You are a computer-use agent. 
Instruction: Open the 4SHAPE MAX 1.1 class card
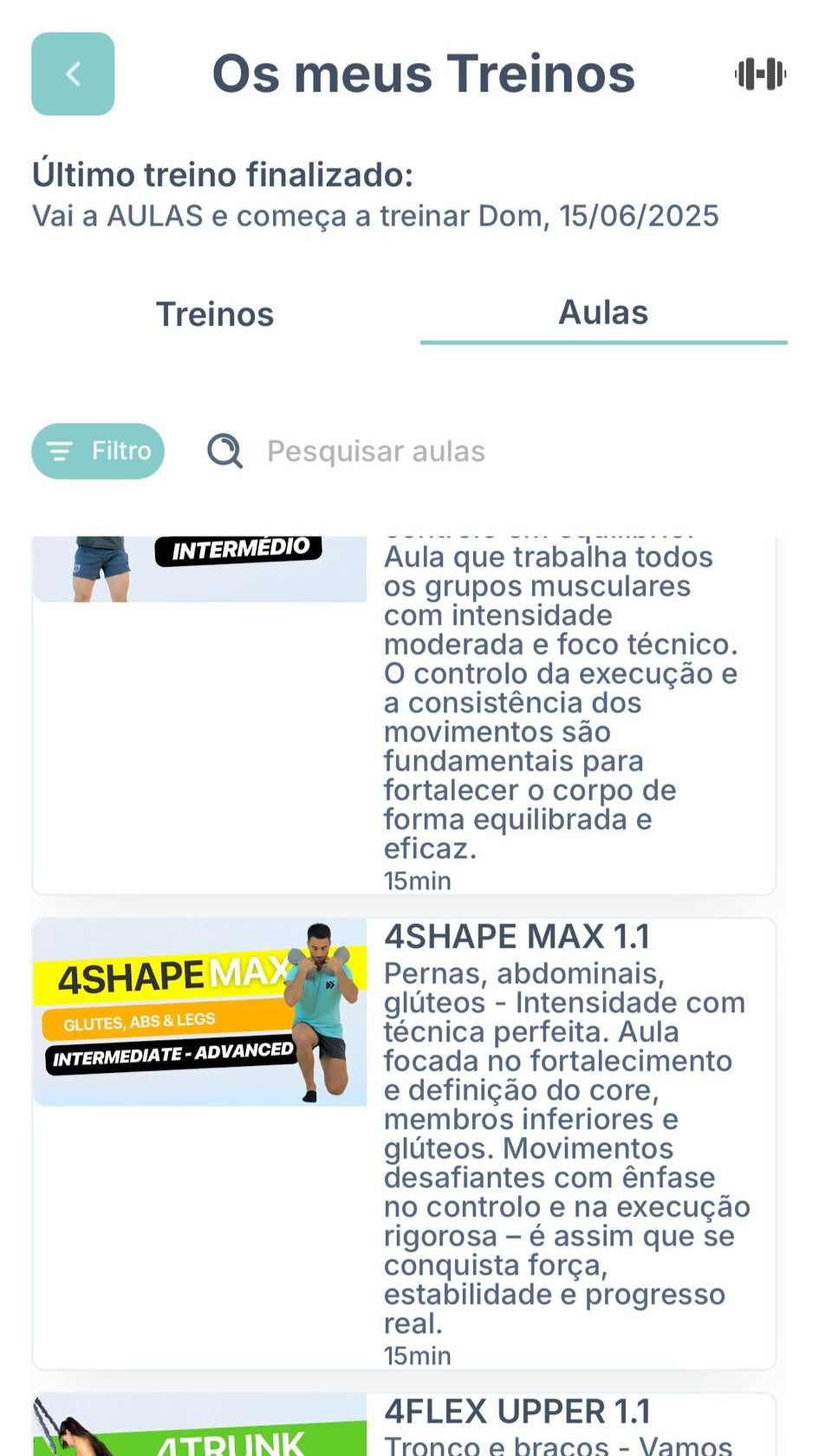404,1142
